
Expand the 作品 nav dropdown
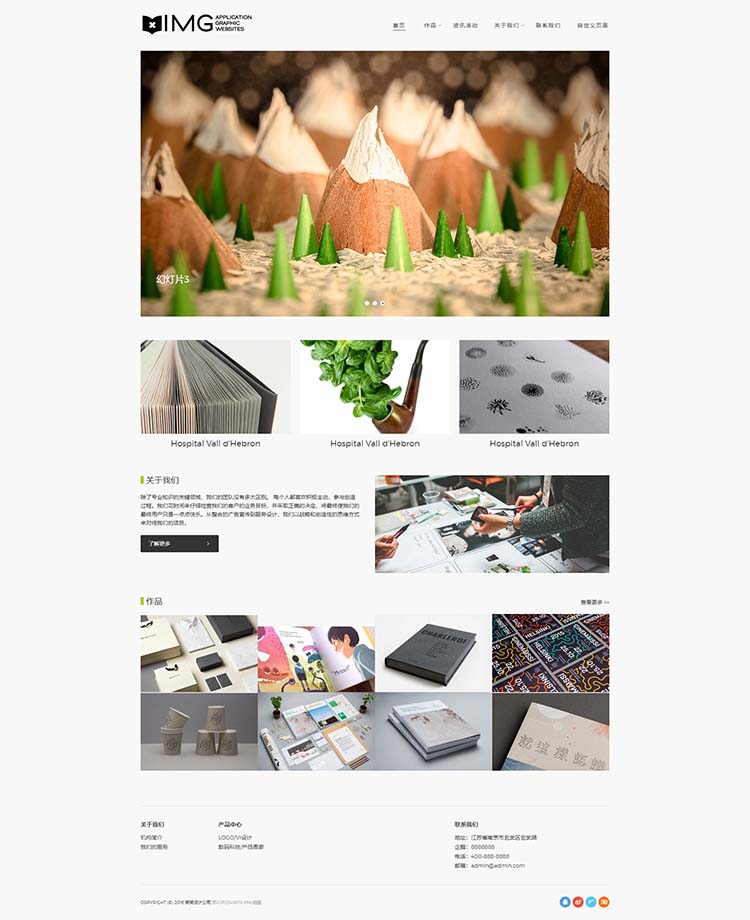(431, 25)
